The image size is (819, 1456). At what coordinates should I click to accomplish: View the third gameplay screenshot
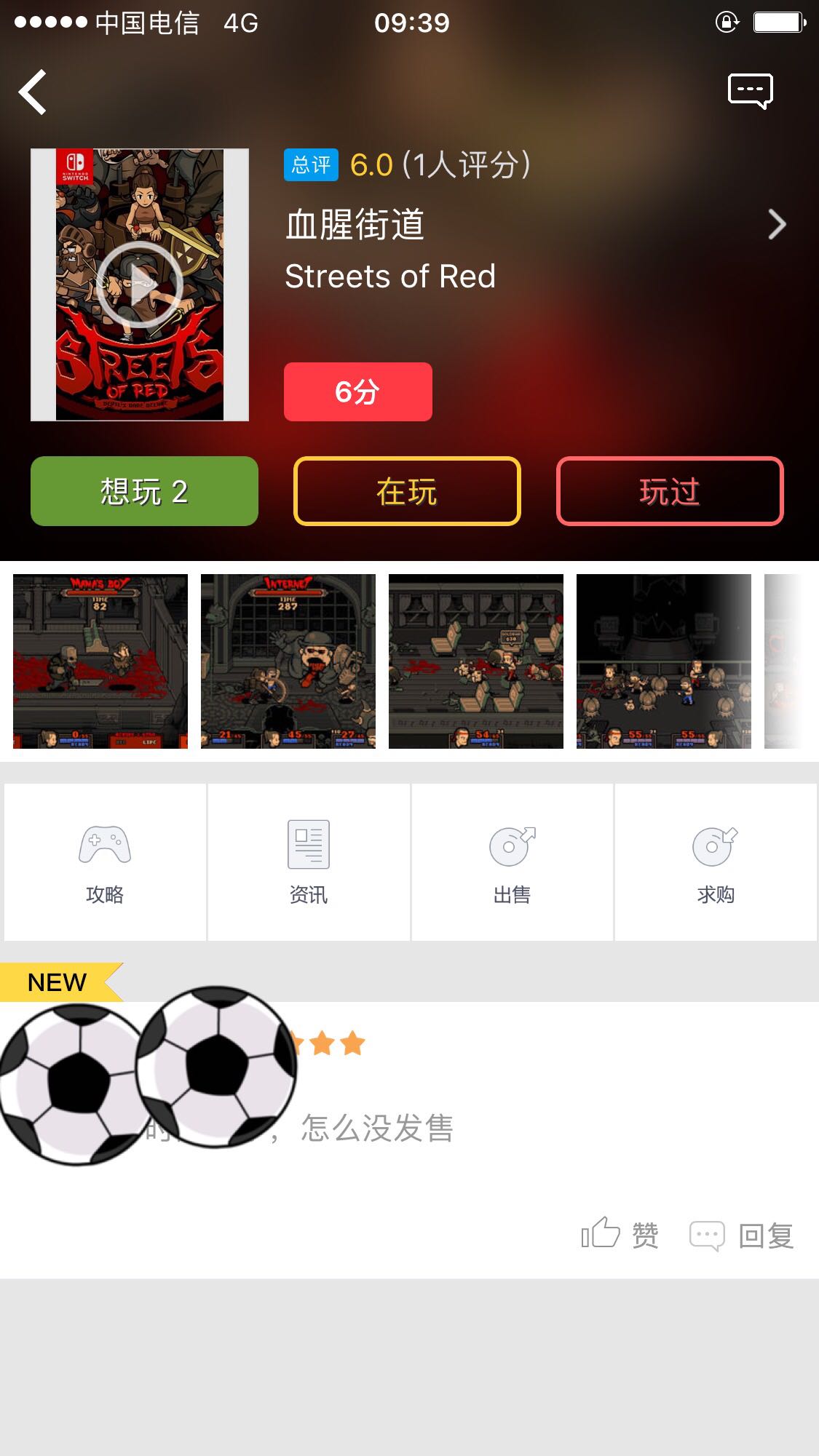476,661
